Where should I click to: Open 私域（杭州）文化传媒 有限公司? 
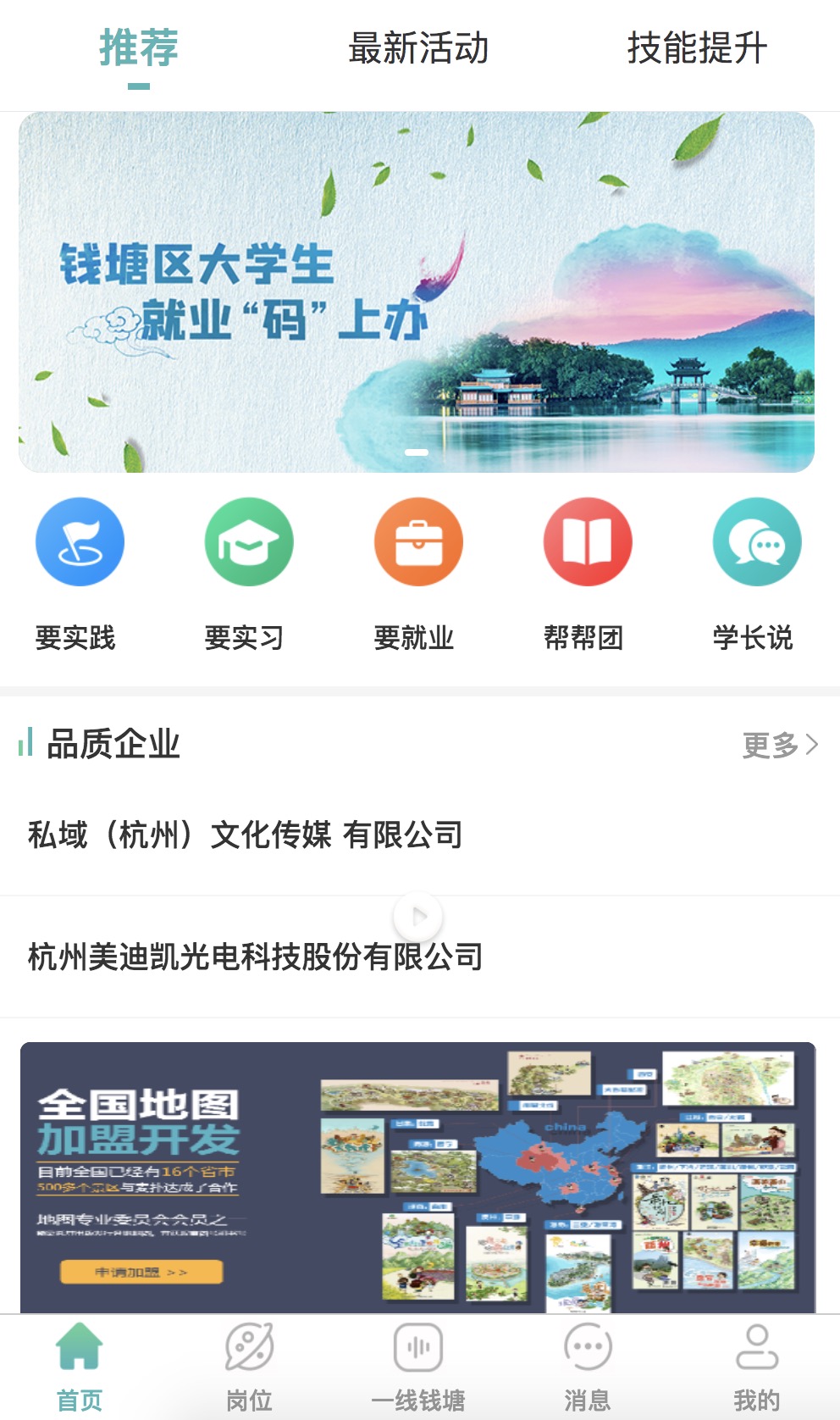click(x=246, y=835)
